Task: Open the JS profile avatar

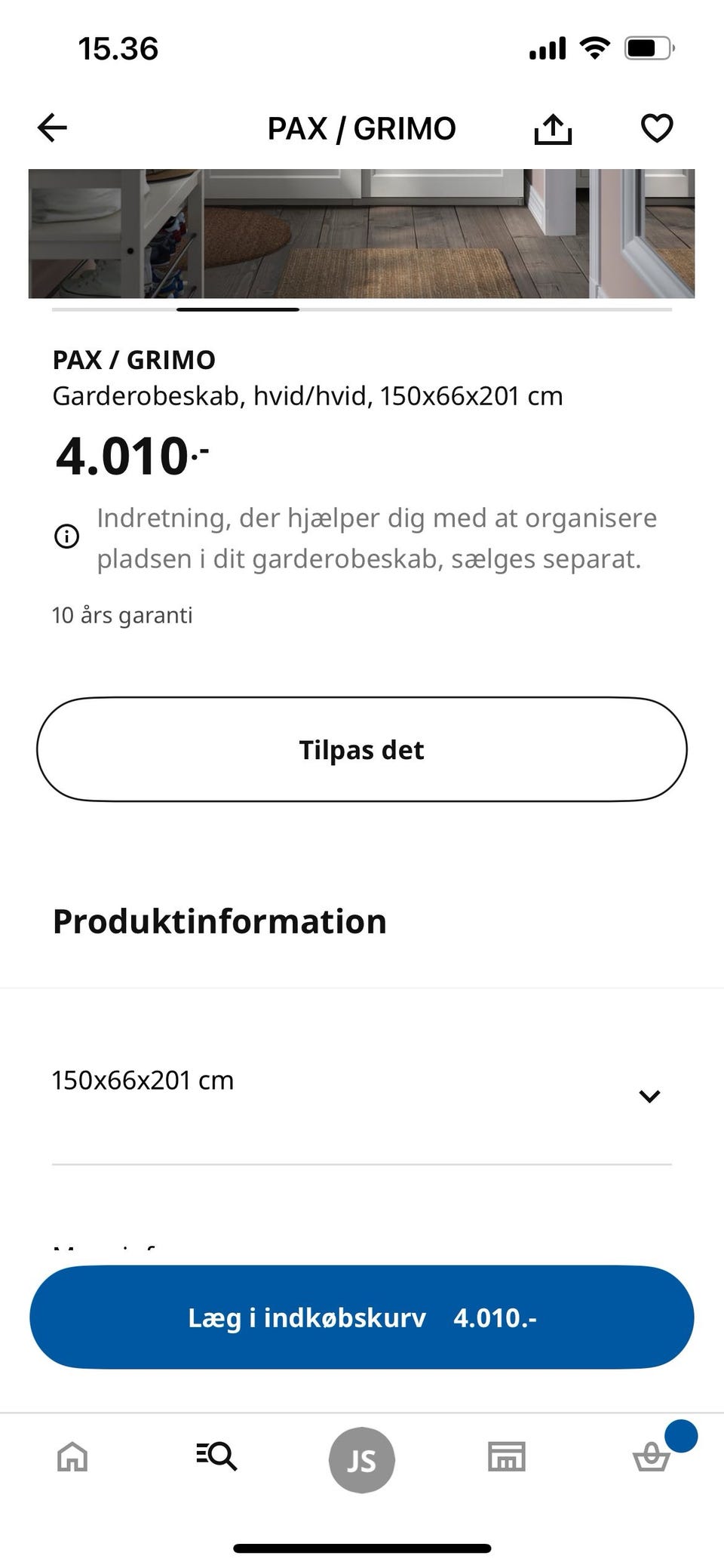Action: pyautogui.click(x=362, y=1458)
